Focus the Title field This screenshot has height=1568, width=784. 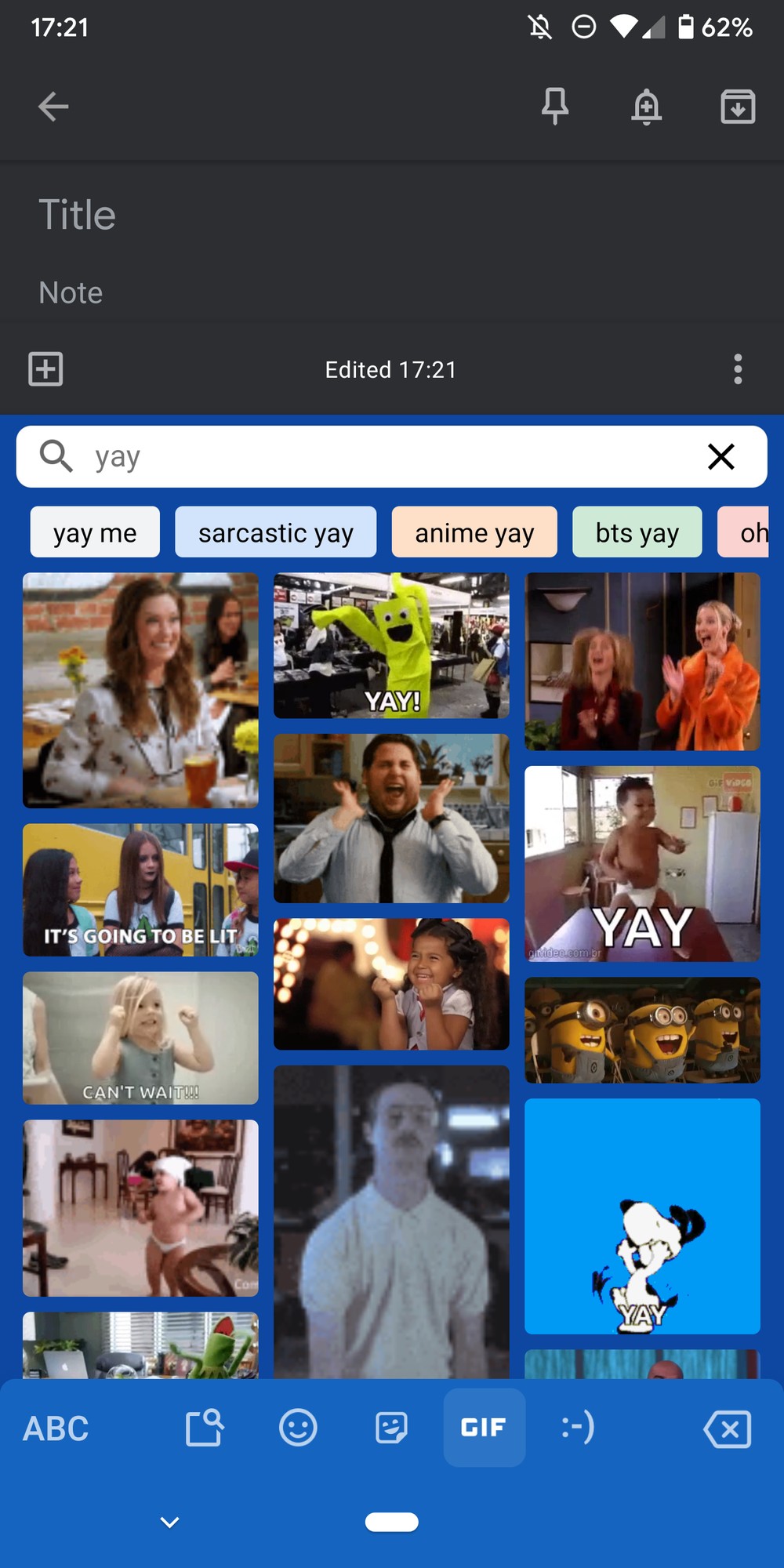[392, 215]
